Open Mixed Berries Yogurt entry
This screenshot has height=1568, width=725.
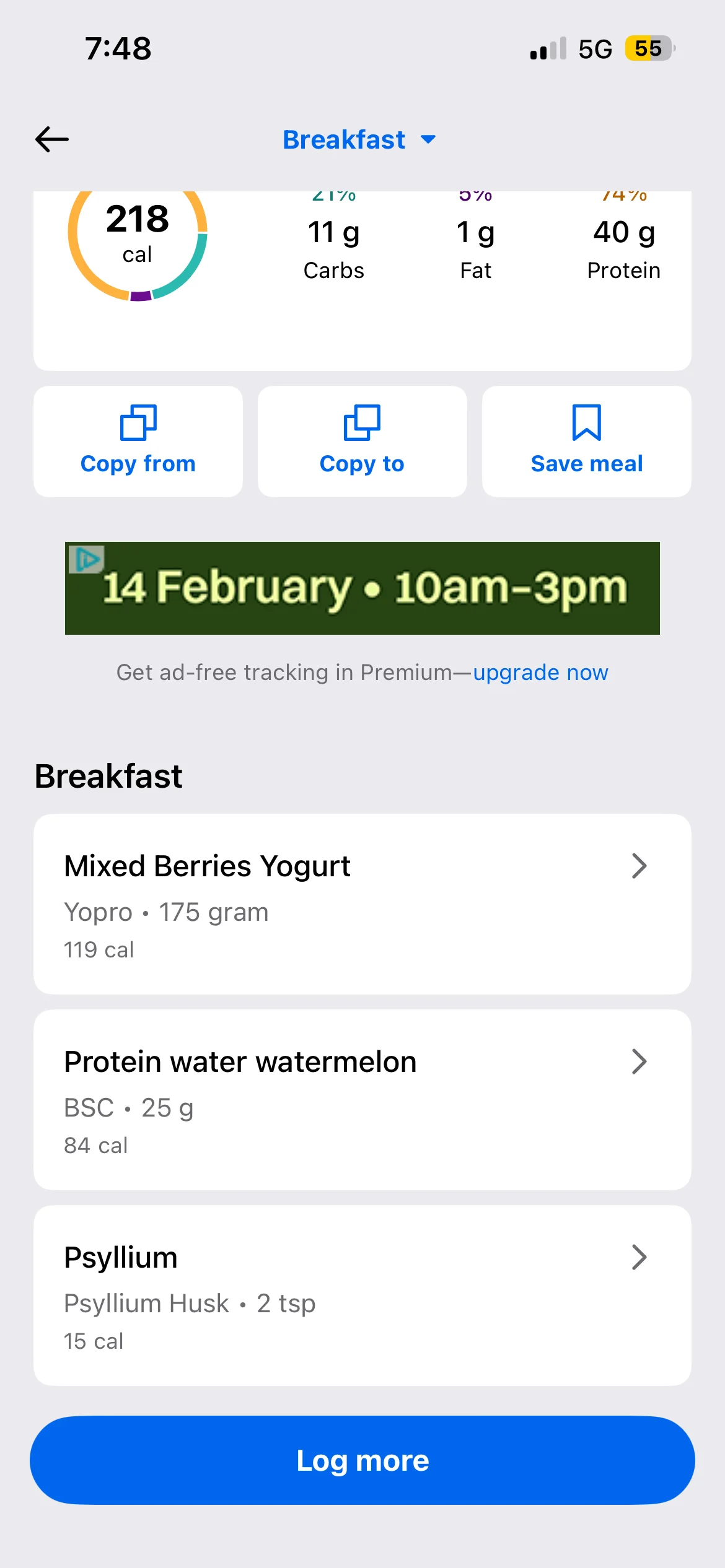click(x=362, y=904)
